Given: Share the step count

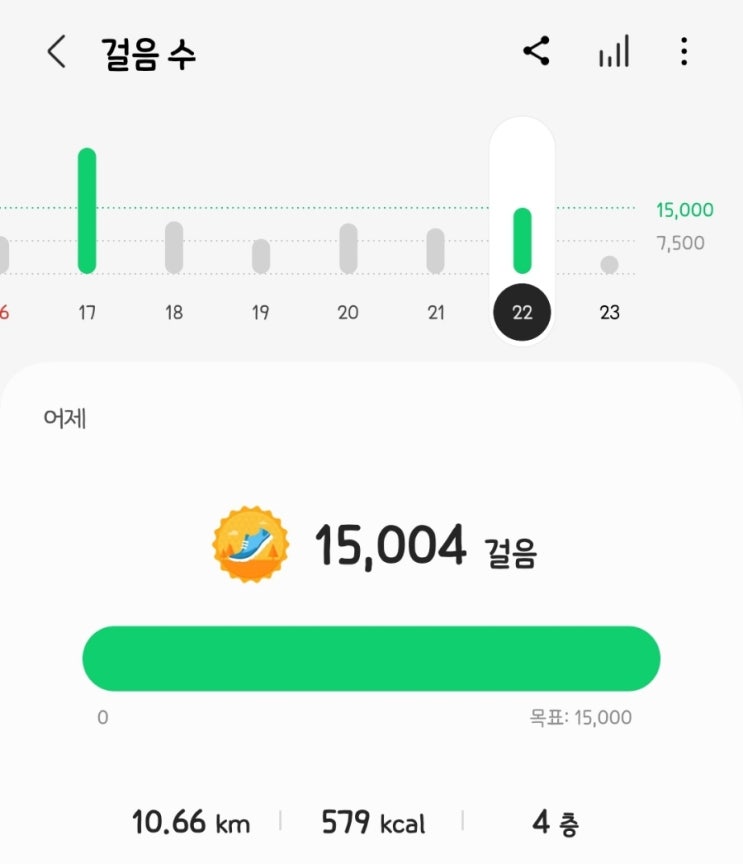Looking at the screenshot, I should click(537, 52).
